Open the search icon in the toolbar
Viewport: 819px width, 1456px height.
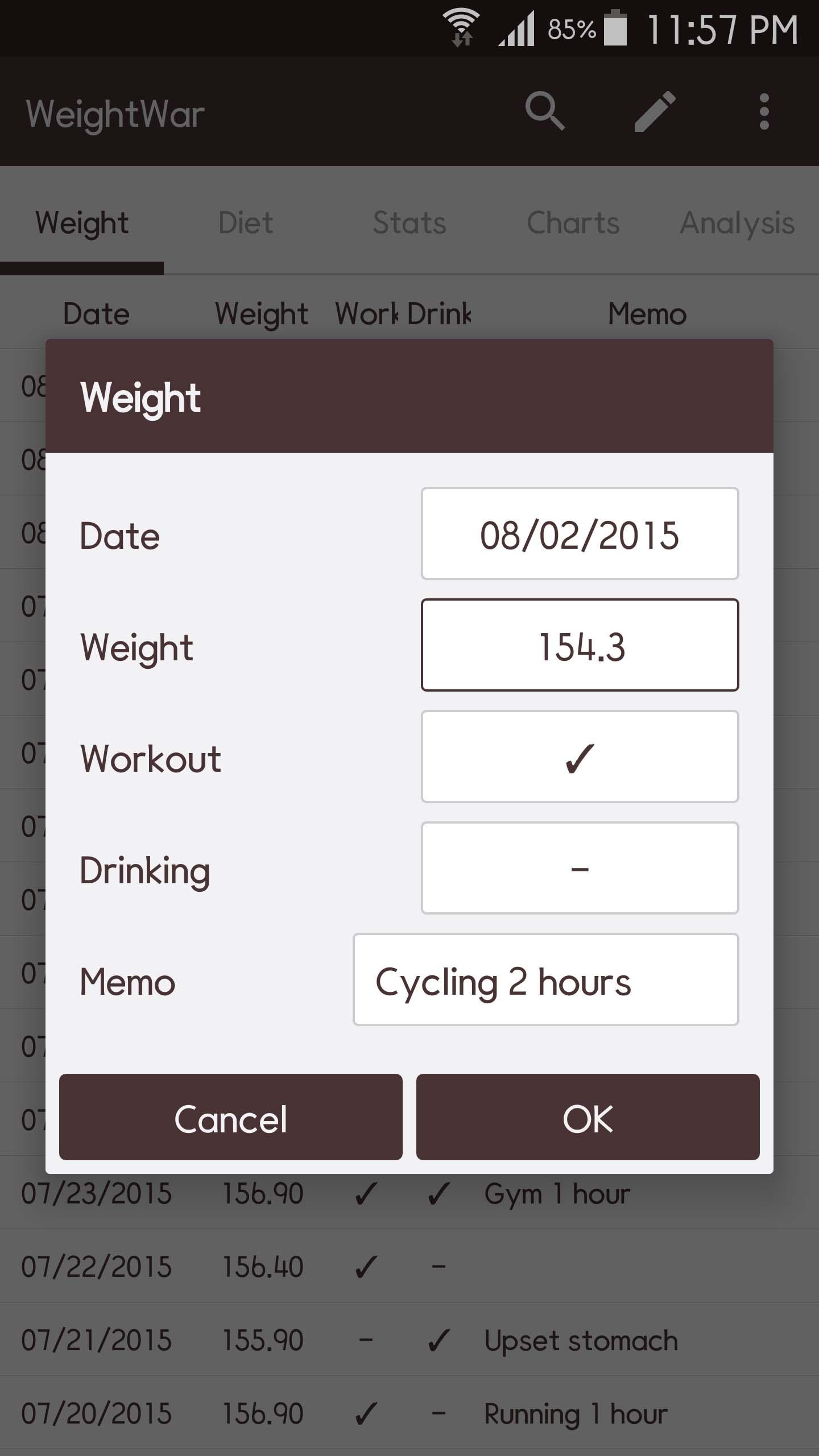point(545,111)
